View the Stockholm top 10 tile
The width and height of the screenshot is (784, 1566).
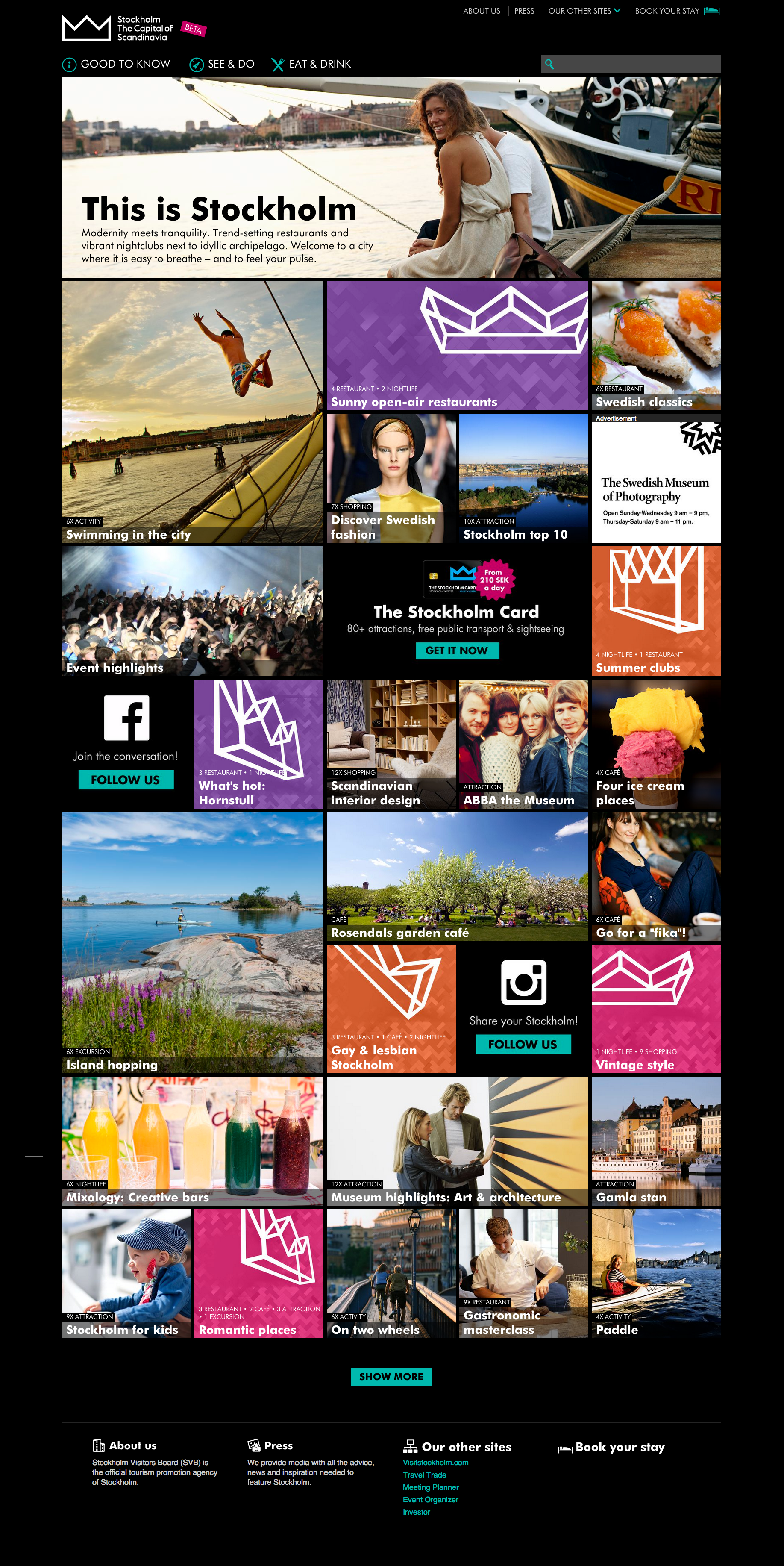tap(523, 478)
